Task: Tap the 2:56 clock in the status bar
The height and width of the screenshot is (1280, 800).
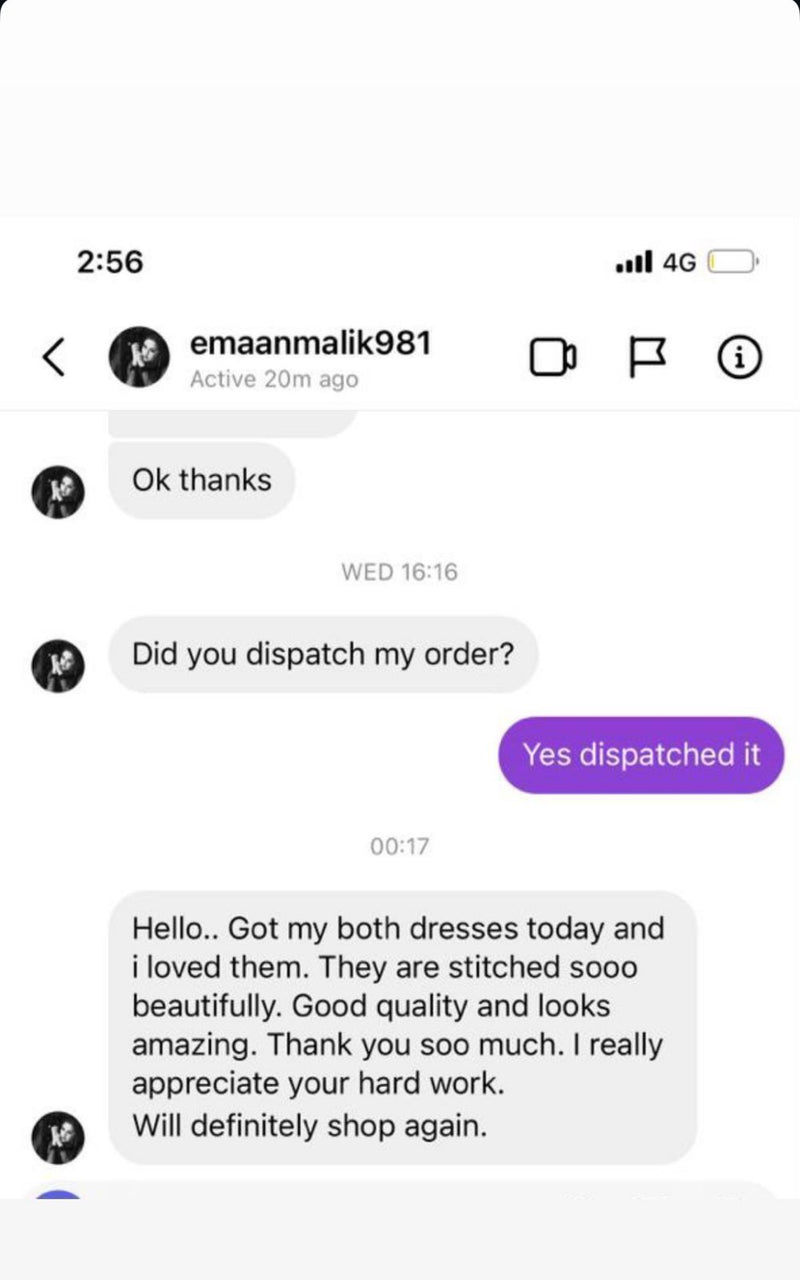Action: tap(110, 261)
